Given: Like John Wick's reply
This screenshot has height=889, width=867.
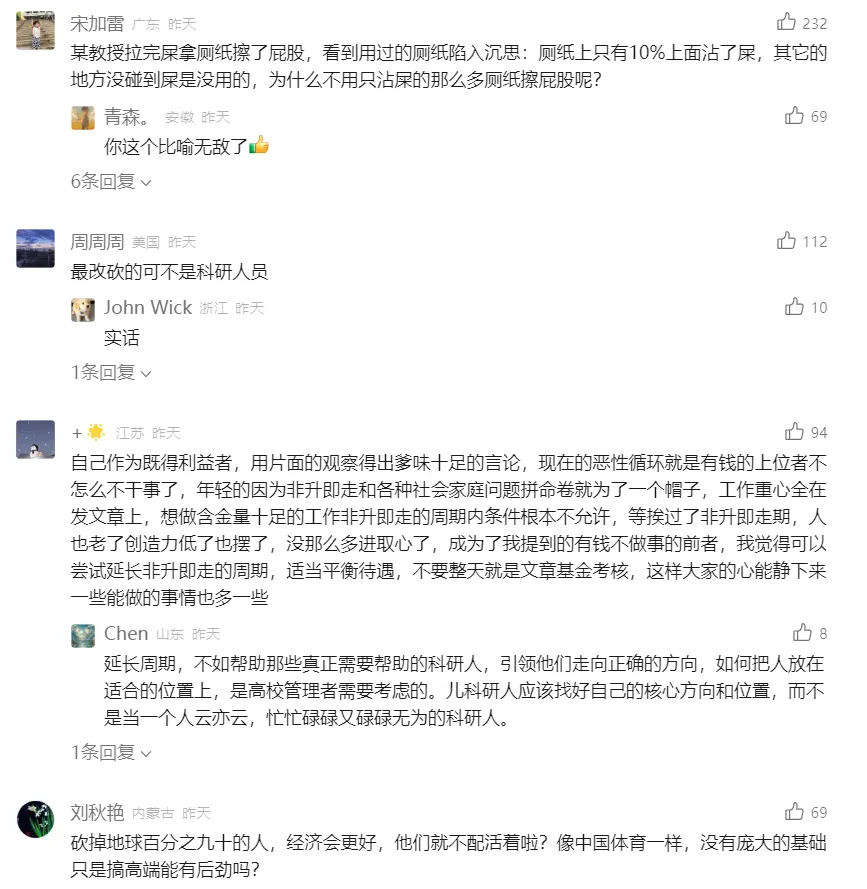Looking at the screenshot, I should point(794,307).
